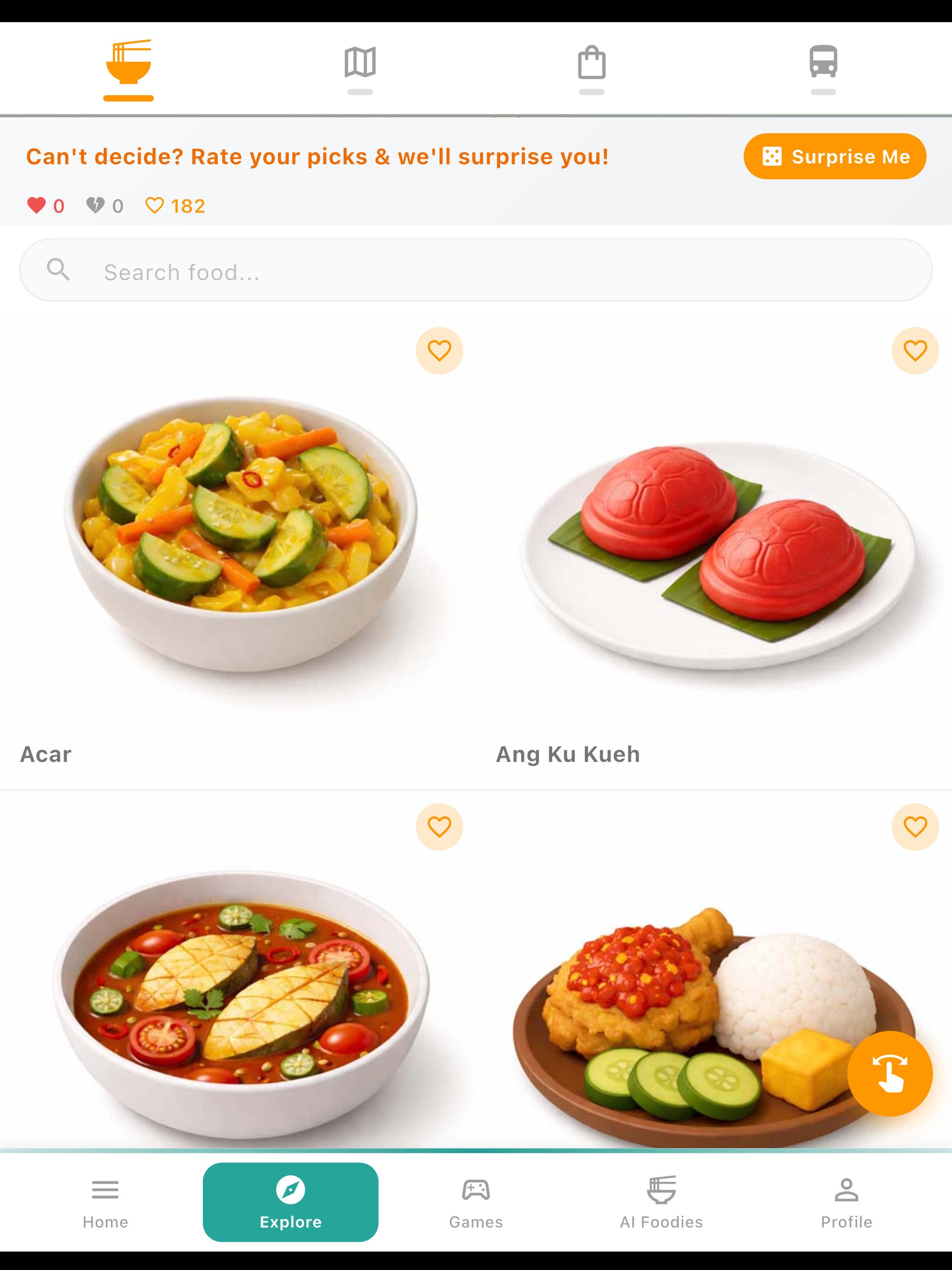Tap the floating orange gesture button
Image resolution: width=952 pixels, height=1270 pixels.
(x=891, y=1074)
